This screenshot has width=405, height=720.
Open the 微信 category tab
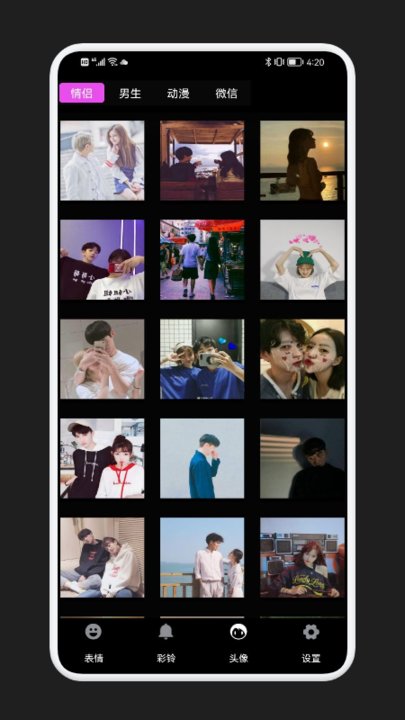(x=226, y=93)
